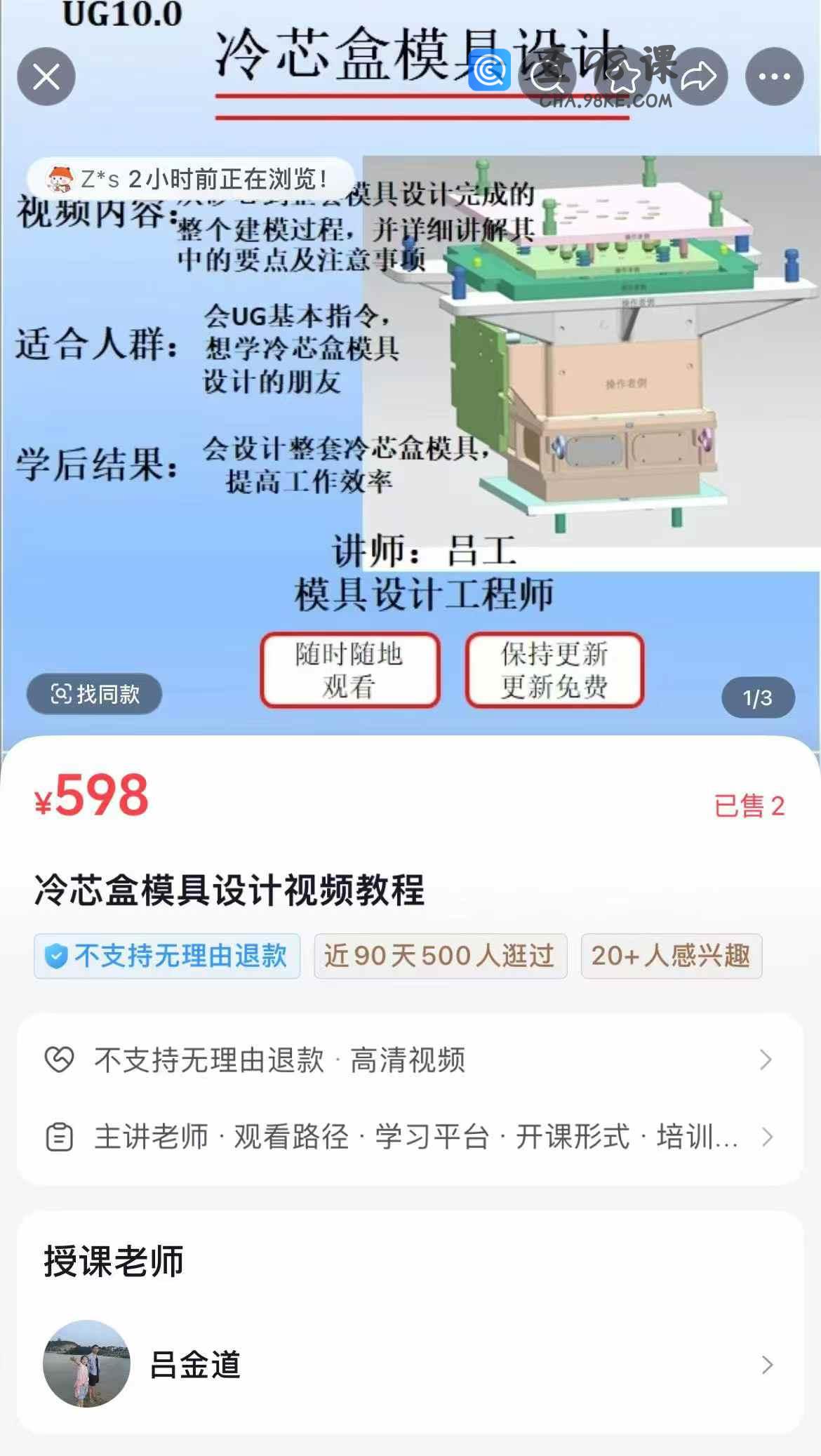
Task: Share this course listing
Action: pyautogui.click(x=698, y=76)
